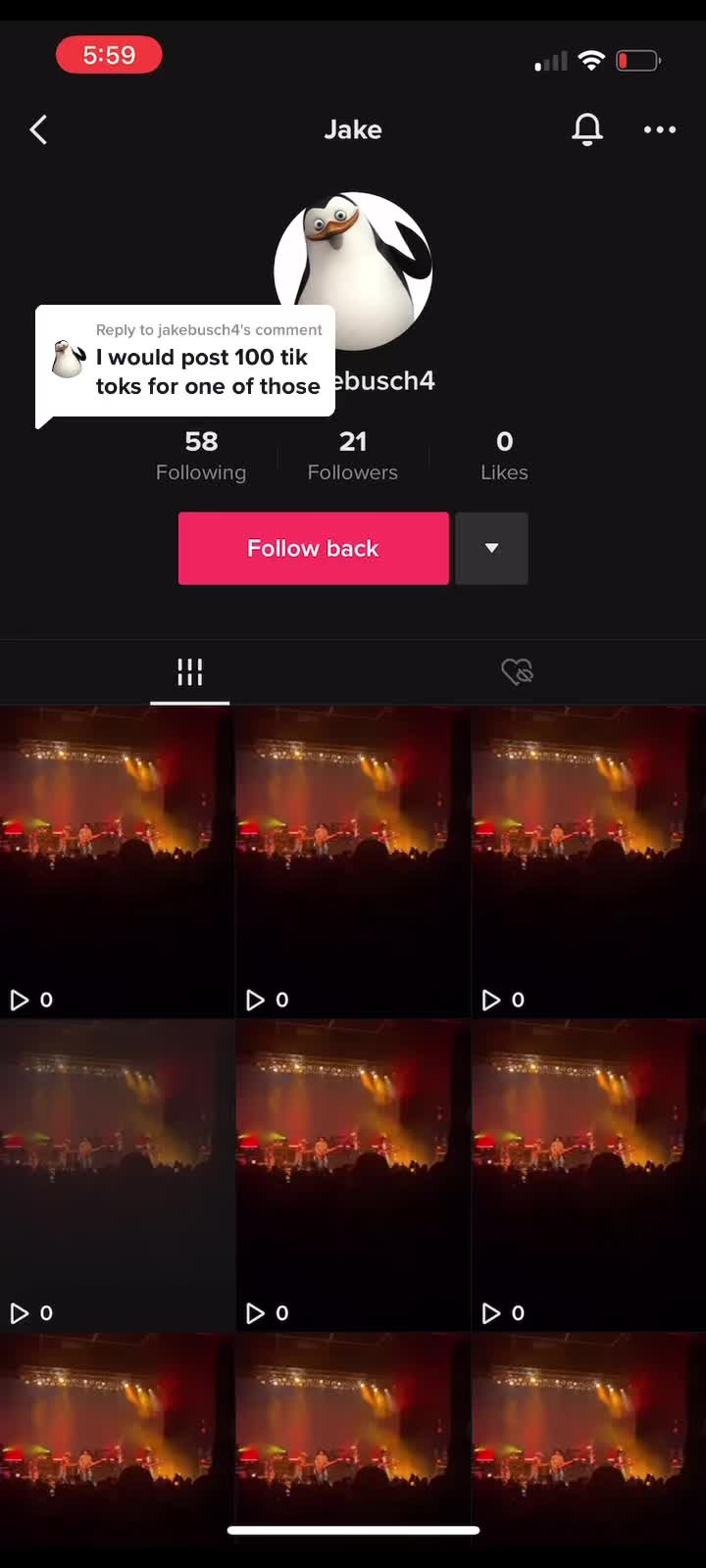Open the three-dot overflow menu
The width and height of the screenshot is (706, 1568).
(659, 129)
